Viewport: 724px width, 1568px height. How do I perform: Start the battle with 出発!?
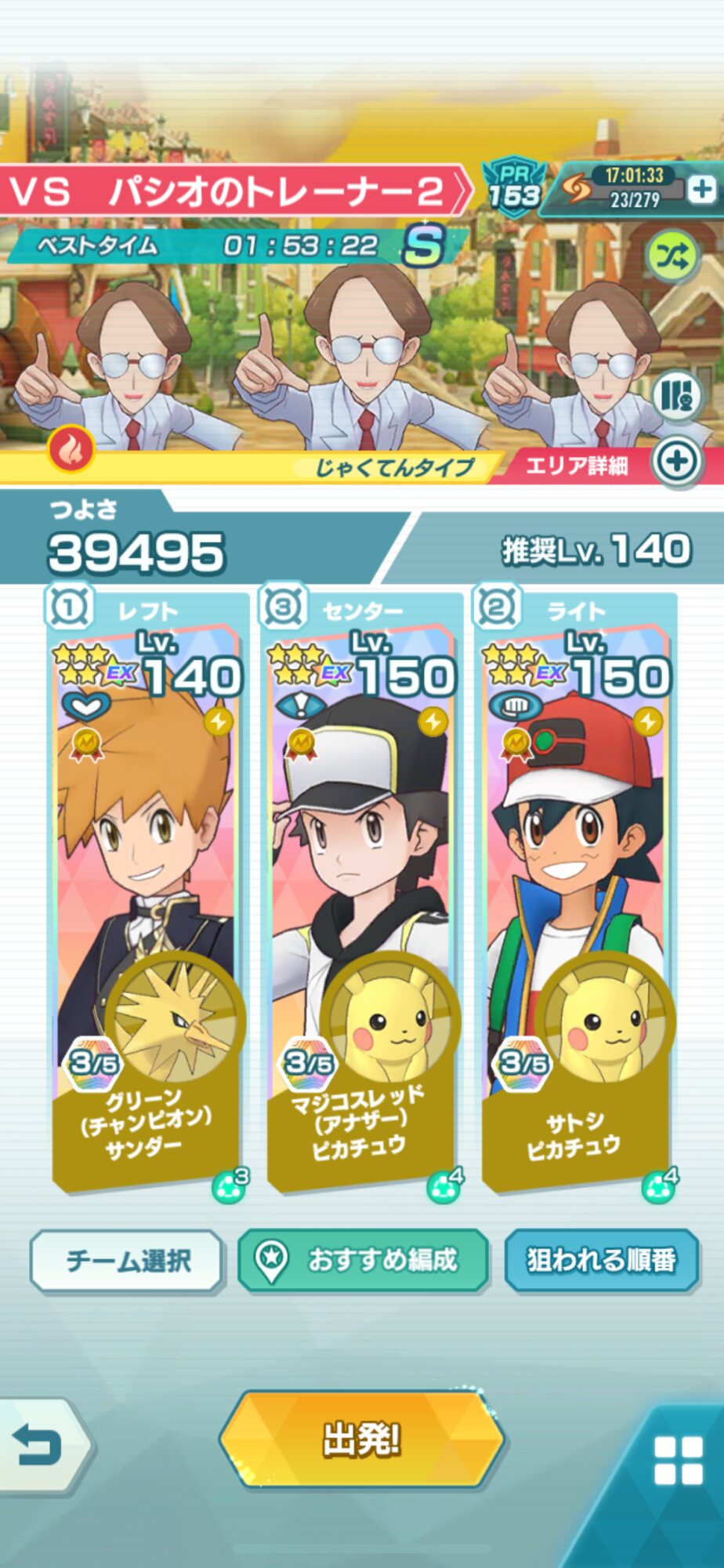361,1439
